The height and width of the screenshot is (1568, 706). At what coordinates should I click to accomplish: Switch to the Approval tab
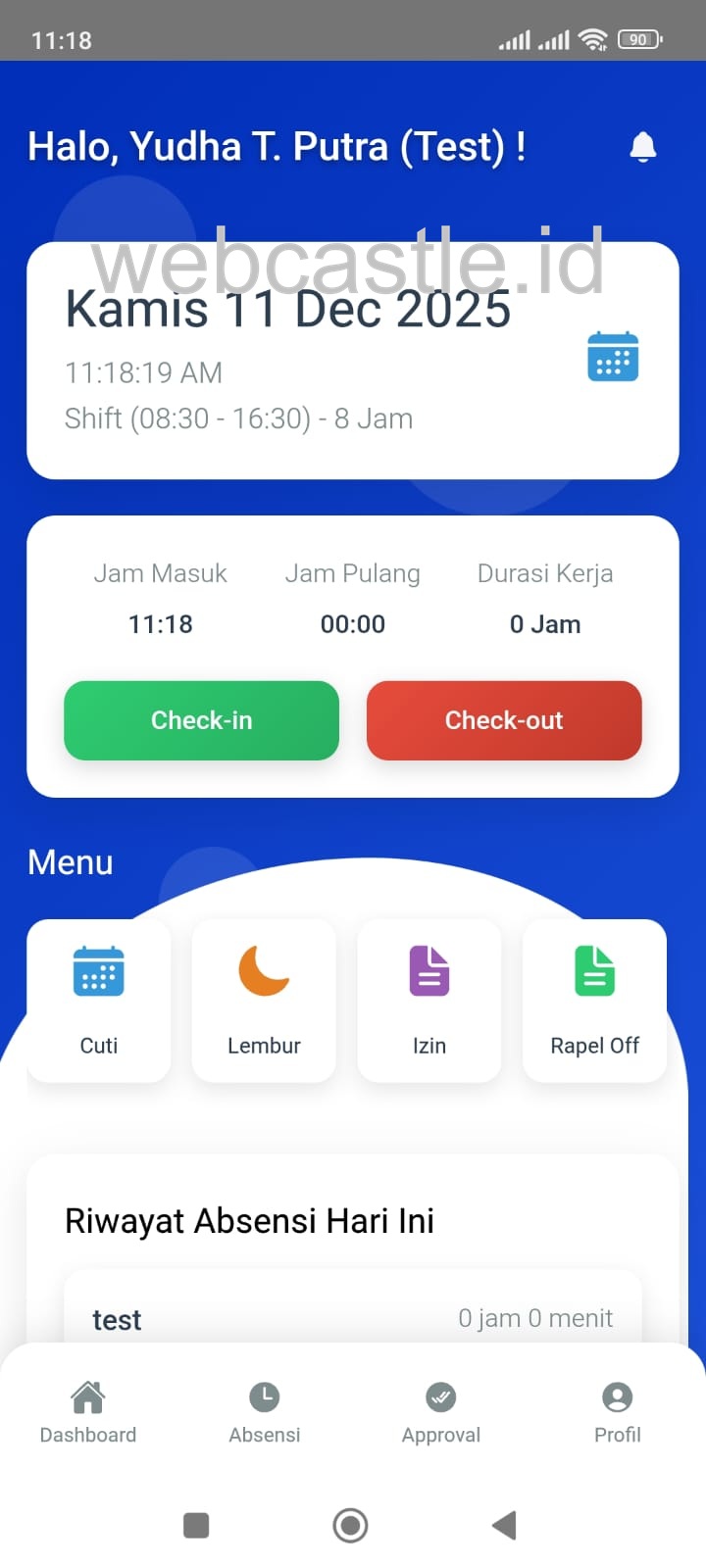[x=441, y=1412]
